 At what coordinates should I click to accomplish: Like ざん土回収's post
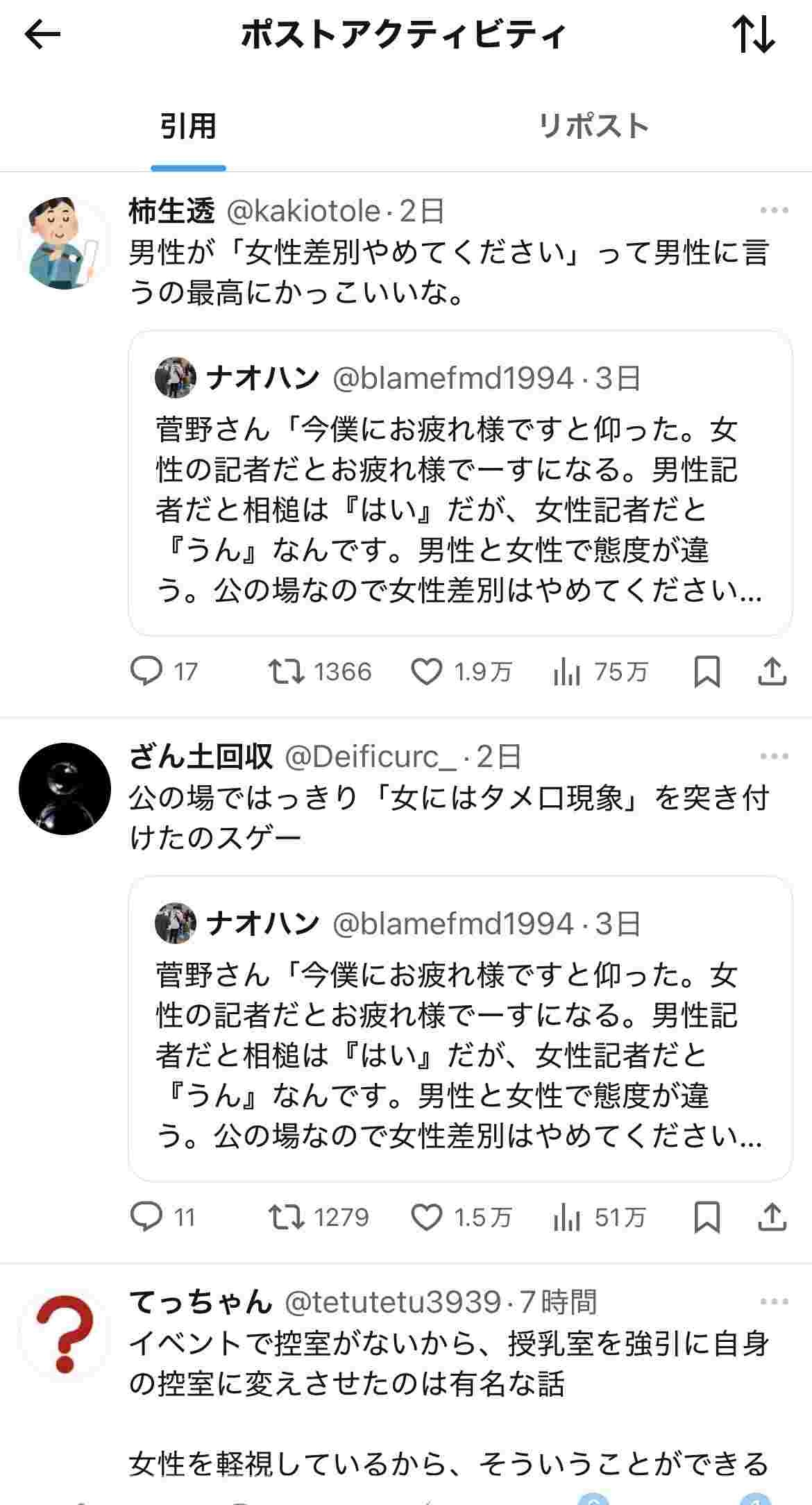coord(426,1217)
